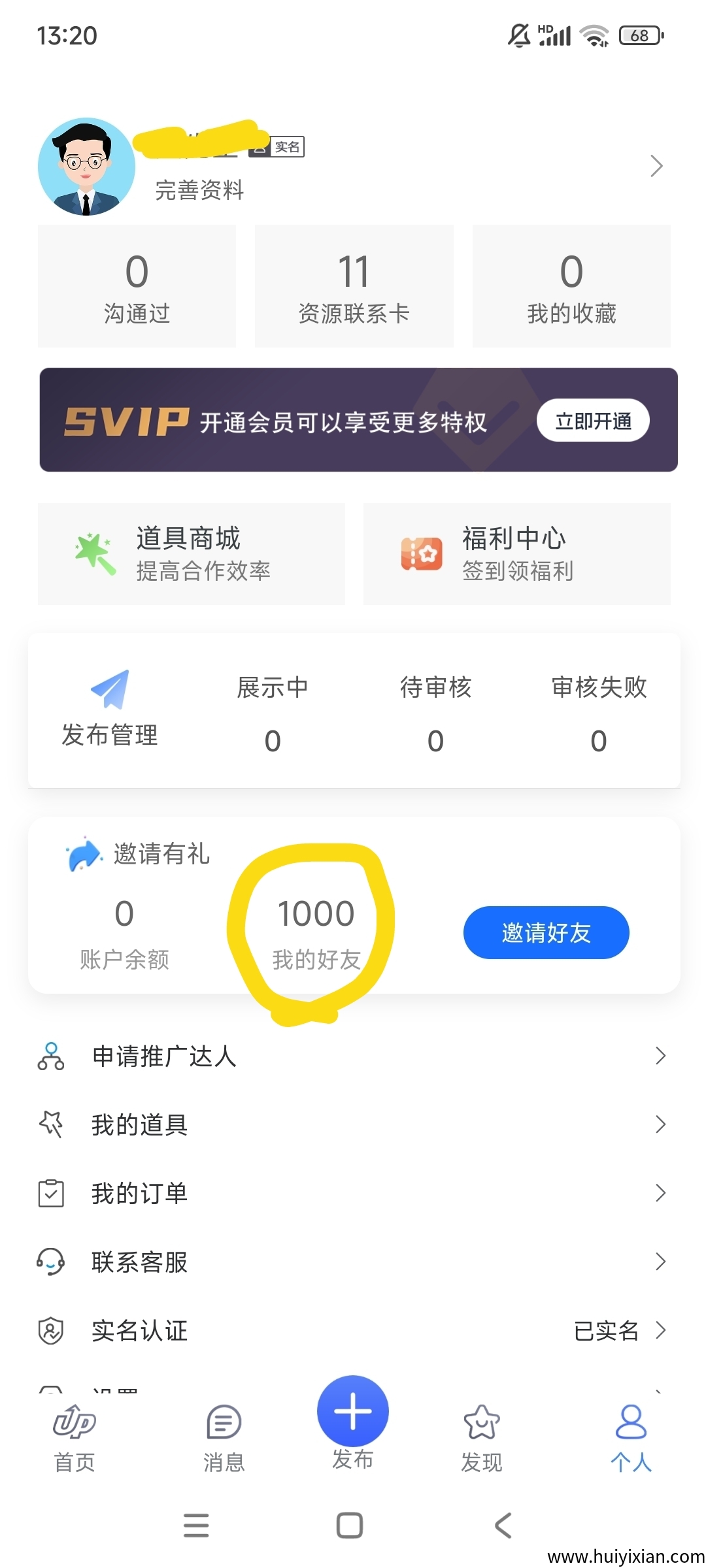Screen dimensions: 706x1568
Task: Open the 我的订单 chevron arrow
Action: pos(660,1193)
